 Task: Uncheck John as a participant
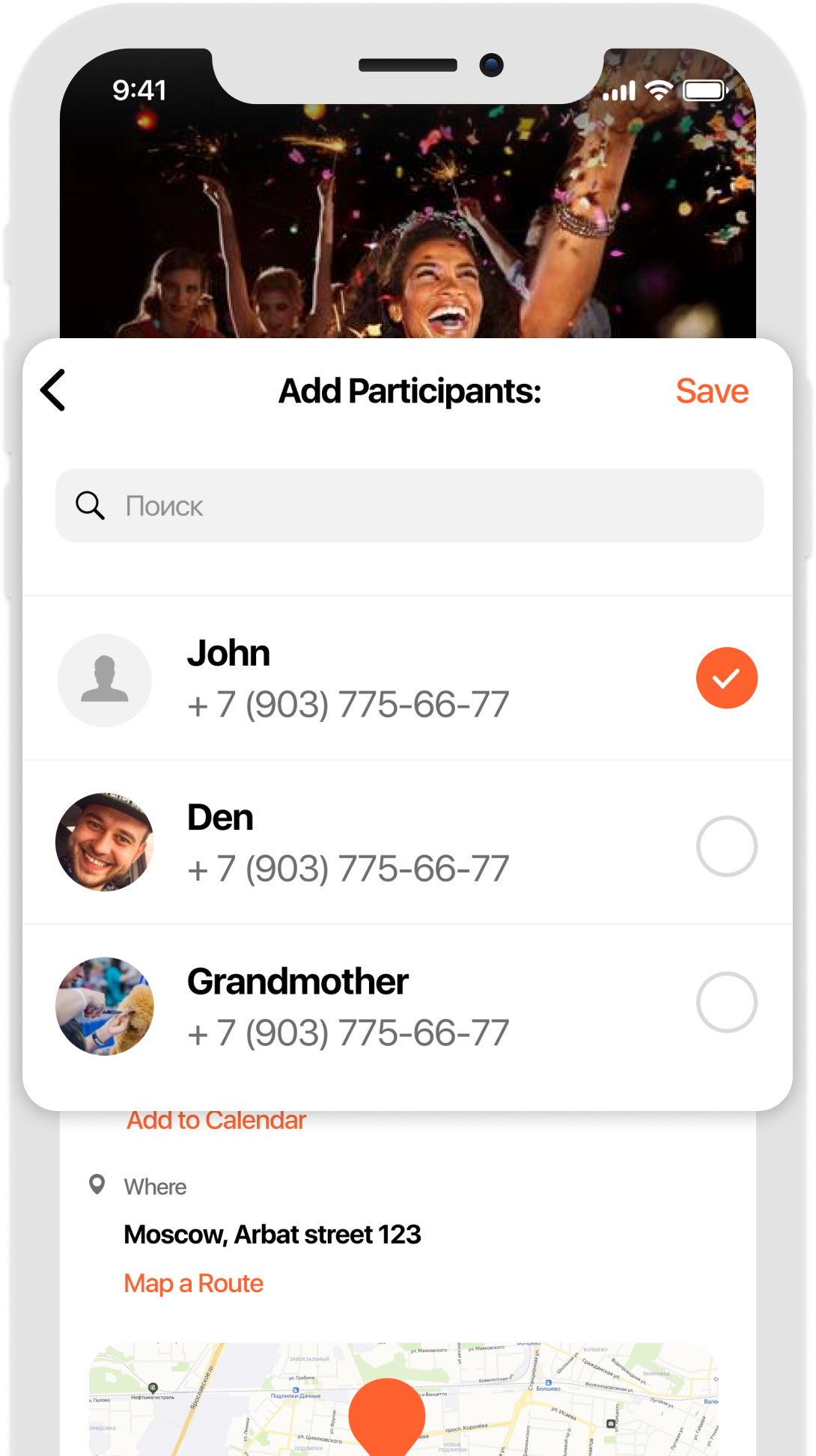(726, 678)
